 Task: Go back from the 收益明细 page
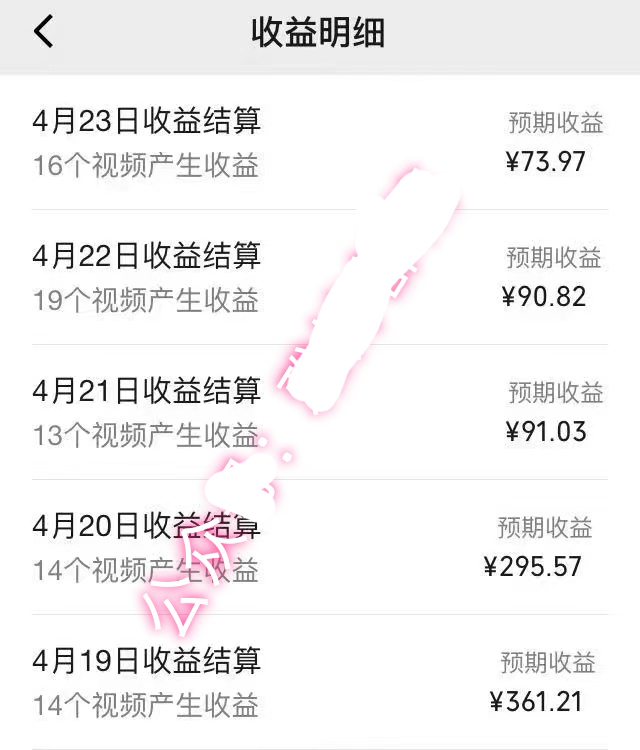43,32
